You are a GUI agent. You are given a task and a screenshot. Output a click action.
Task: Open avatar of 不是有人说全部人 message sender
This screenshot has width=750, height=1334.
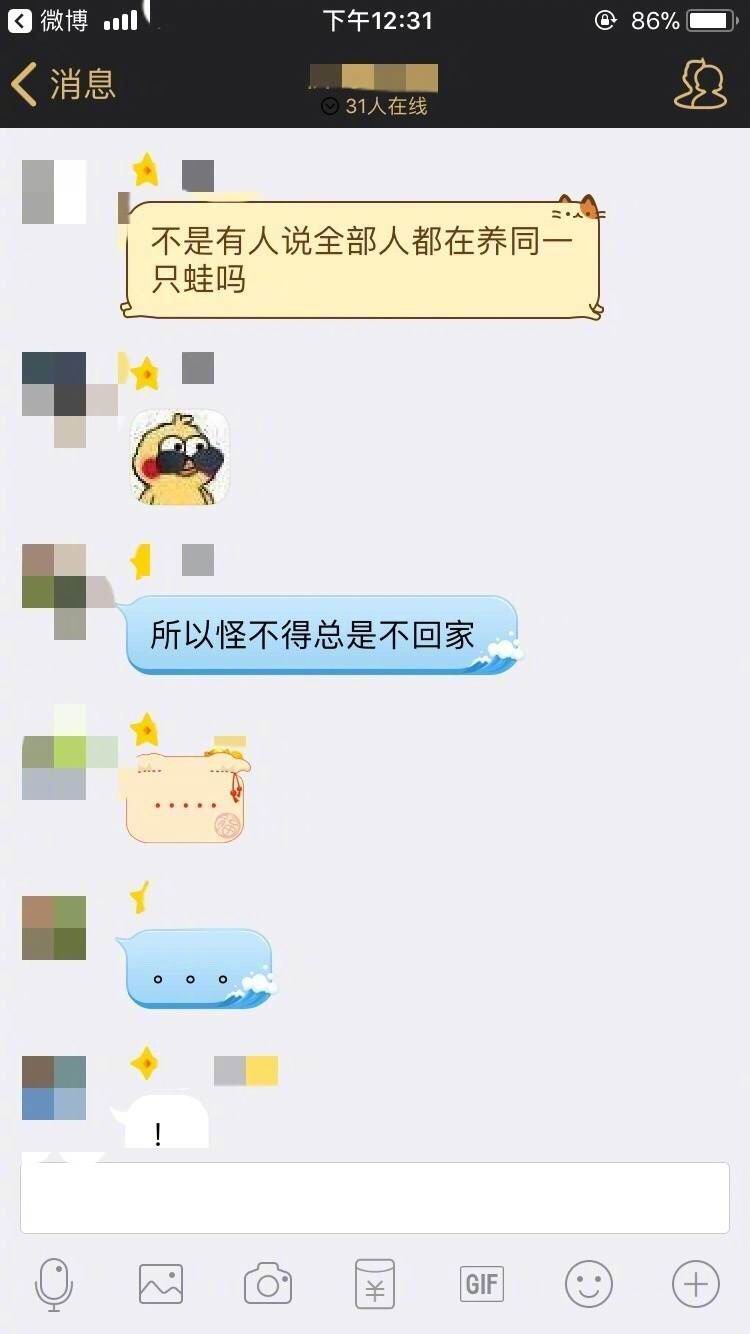pyautogui.click(x=54, y=192)
